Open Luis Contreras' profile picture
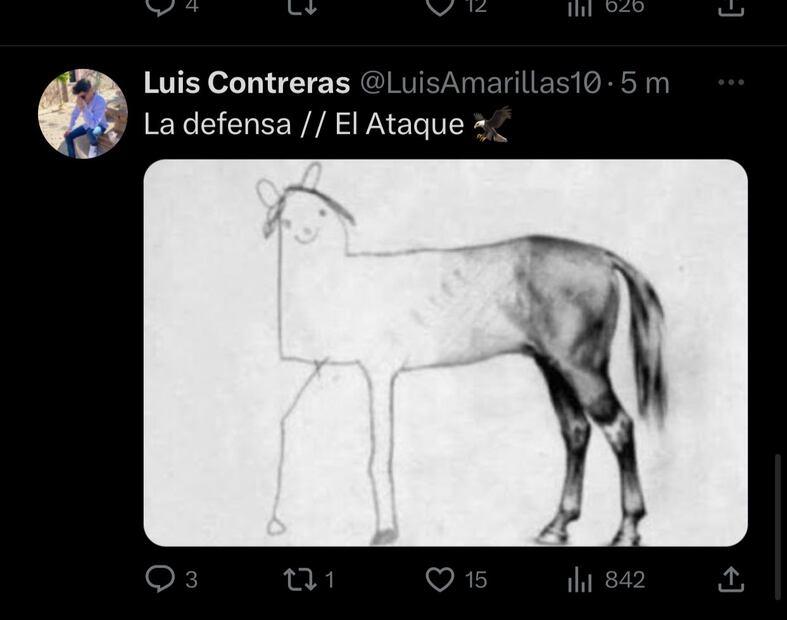Viewport: 787px width, 620px height. 83,113
